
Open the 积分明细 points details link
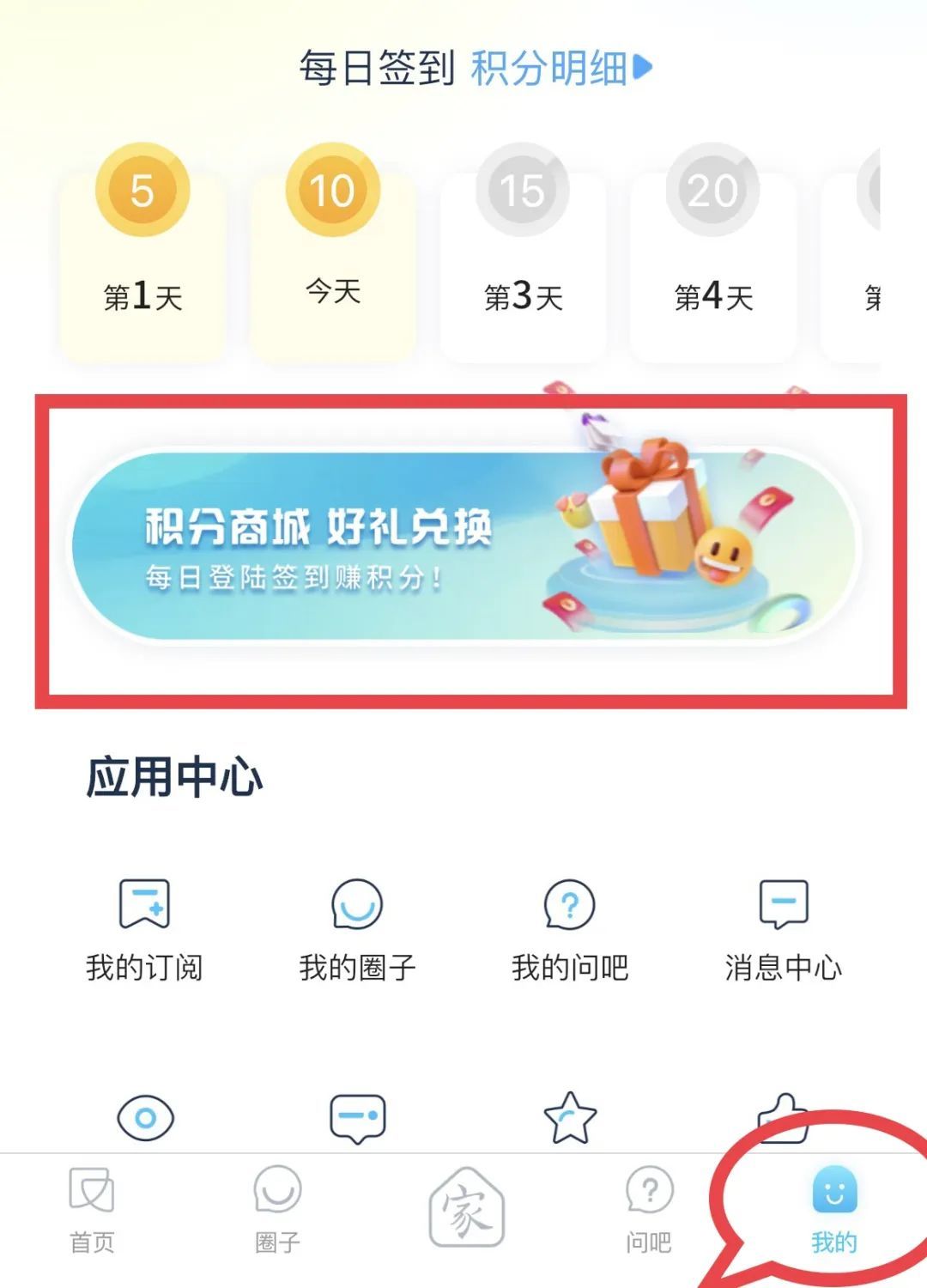(560, 68)
